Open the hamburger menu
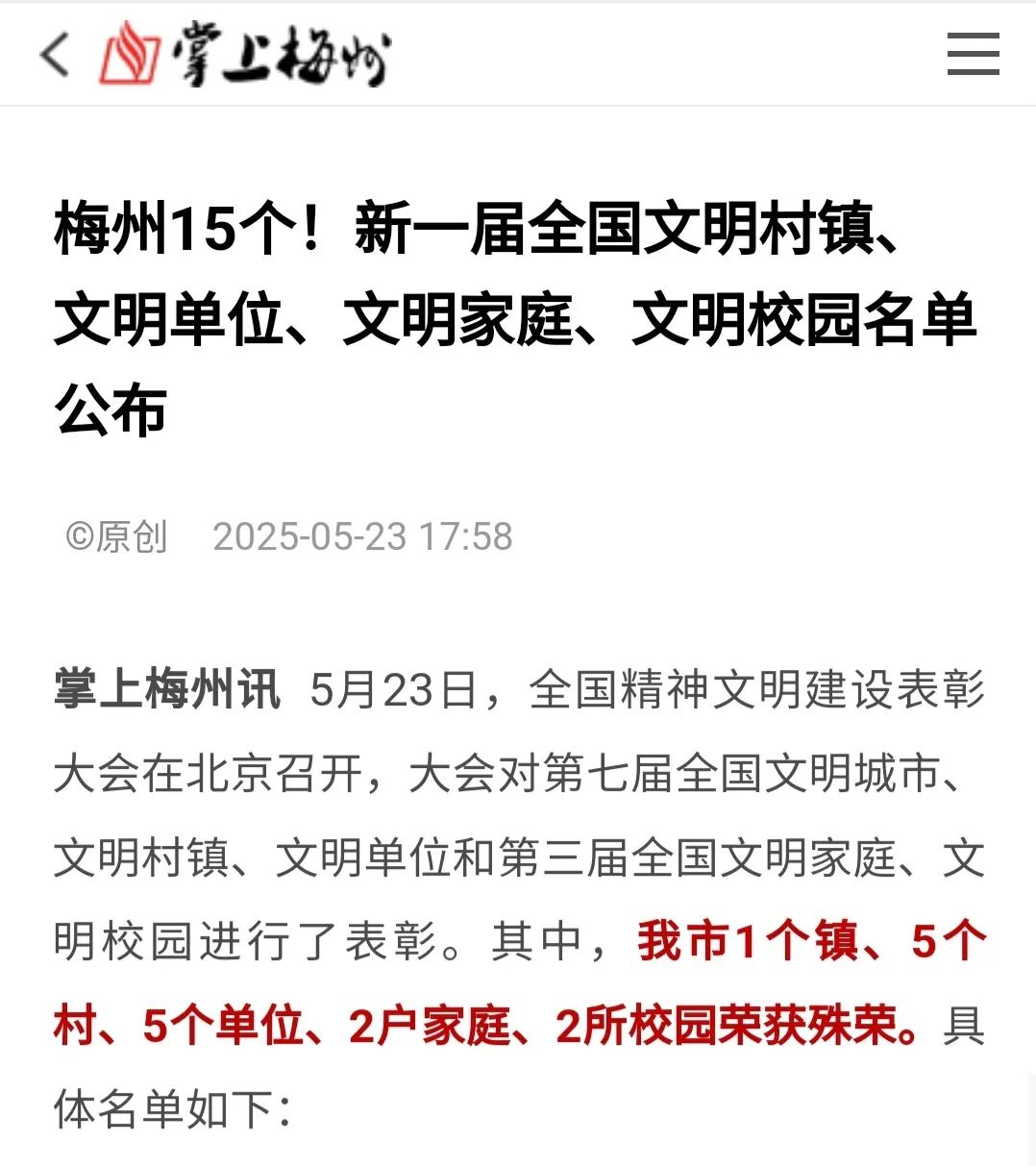 [x=973, y=54]
